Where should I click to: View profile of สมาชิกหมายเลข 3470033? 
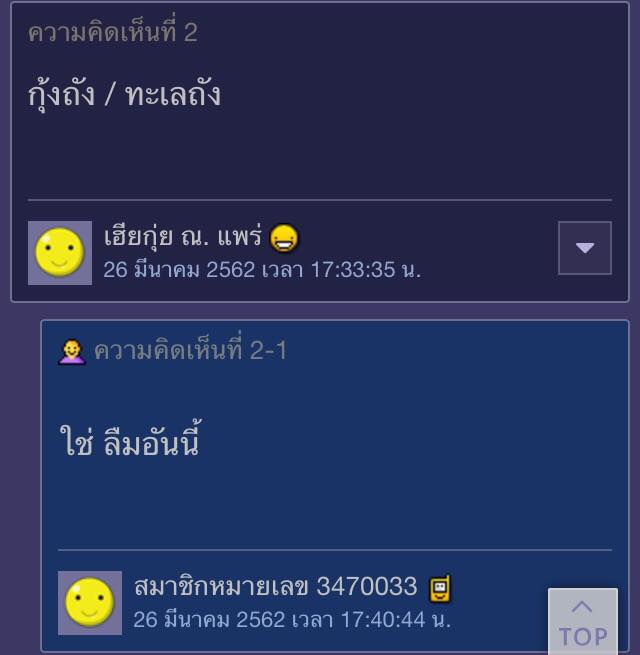coord(276,587)
